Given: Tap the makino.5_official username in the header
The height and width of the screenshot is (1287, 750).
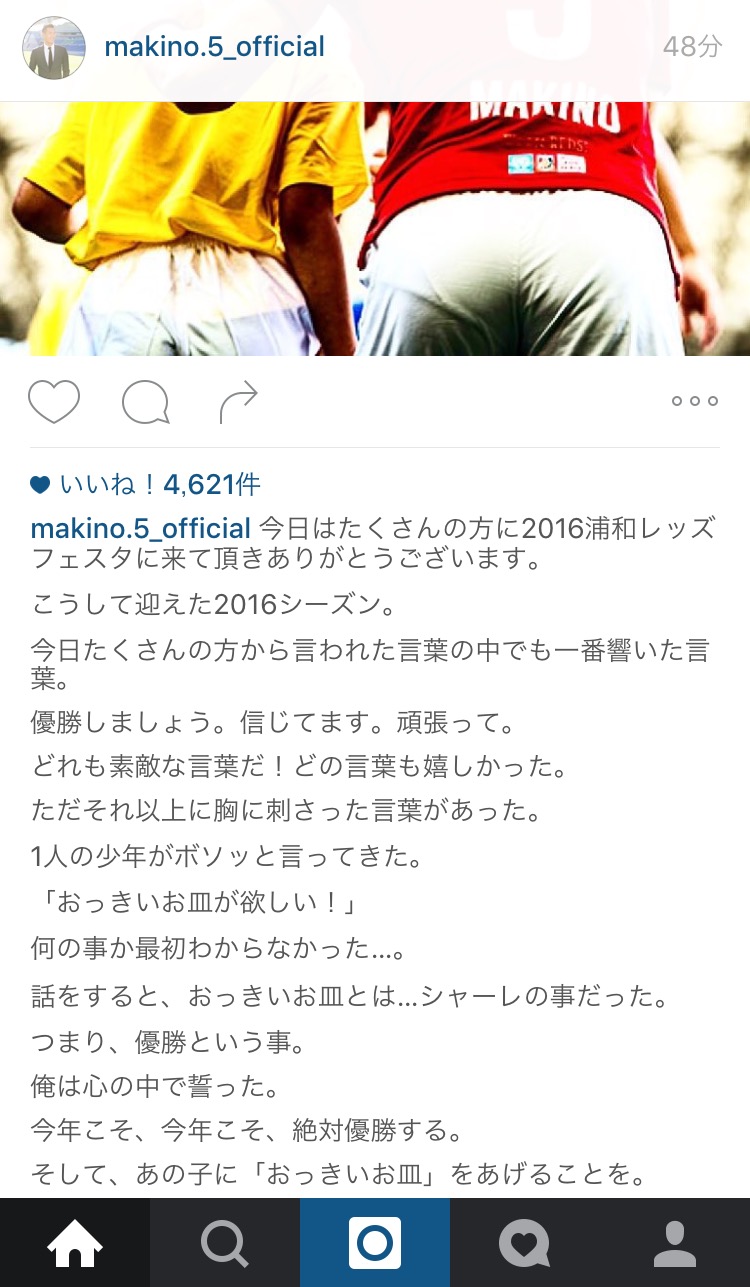Looking at the screenshot, I should click(x=214, y=47).
